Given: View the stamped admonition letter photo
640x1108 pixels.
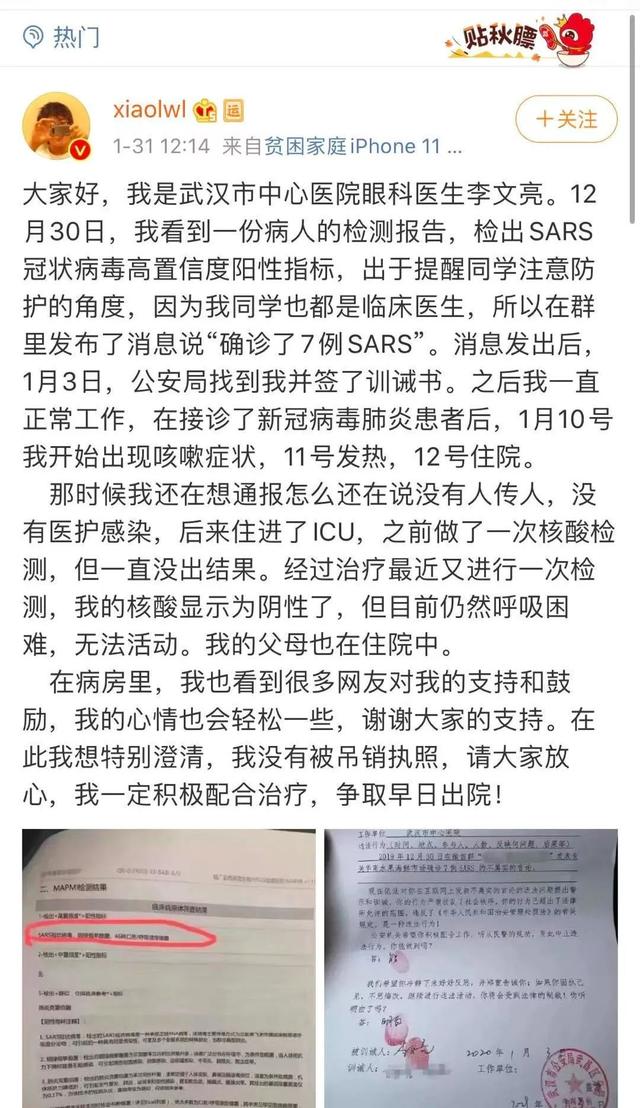Looking at the screenshot, I should click(x=472, y=967).
